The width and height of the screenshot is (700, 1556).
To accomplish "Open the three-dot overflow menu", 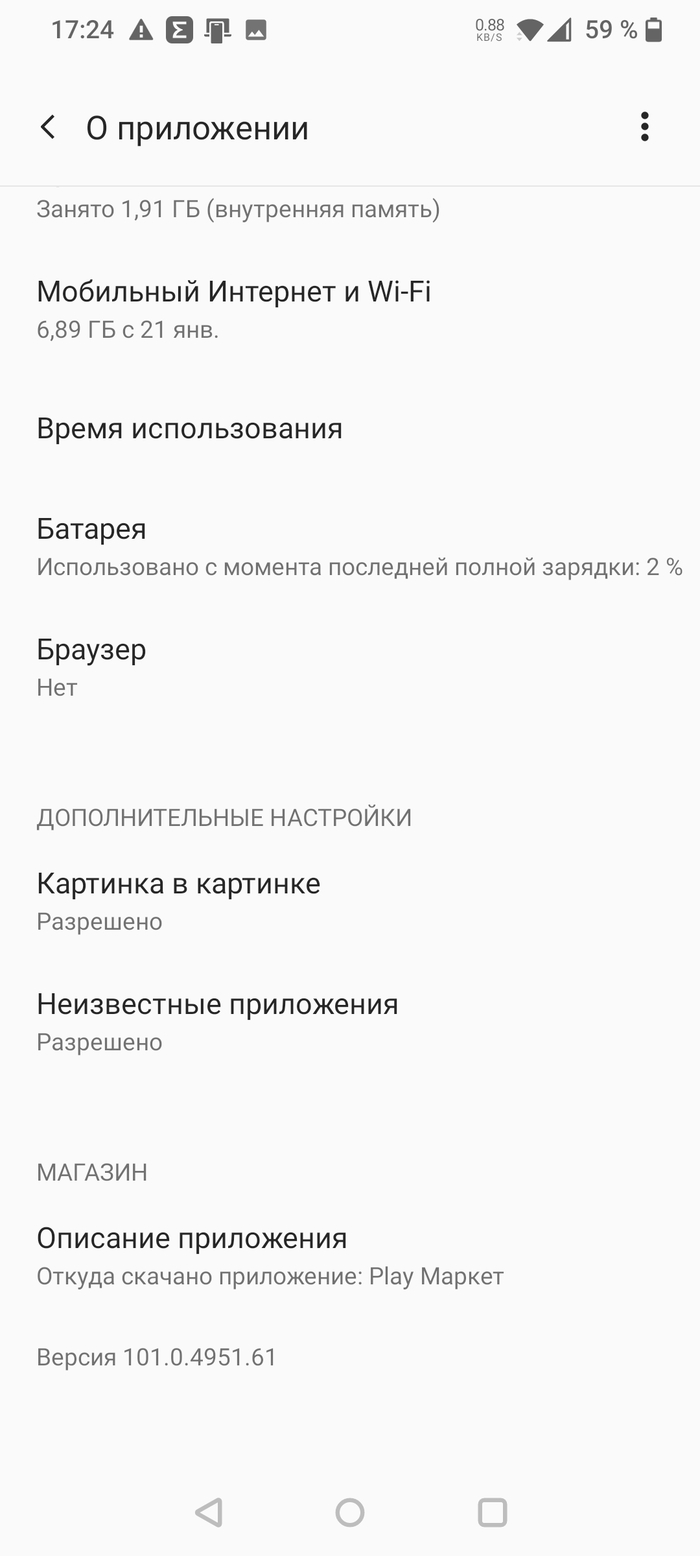I will click(x=644, y=127).
